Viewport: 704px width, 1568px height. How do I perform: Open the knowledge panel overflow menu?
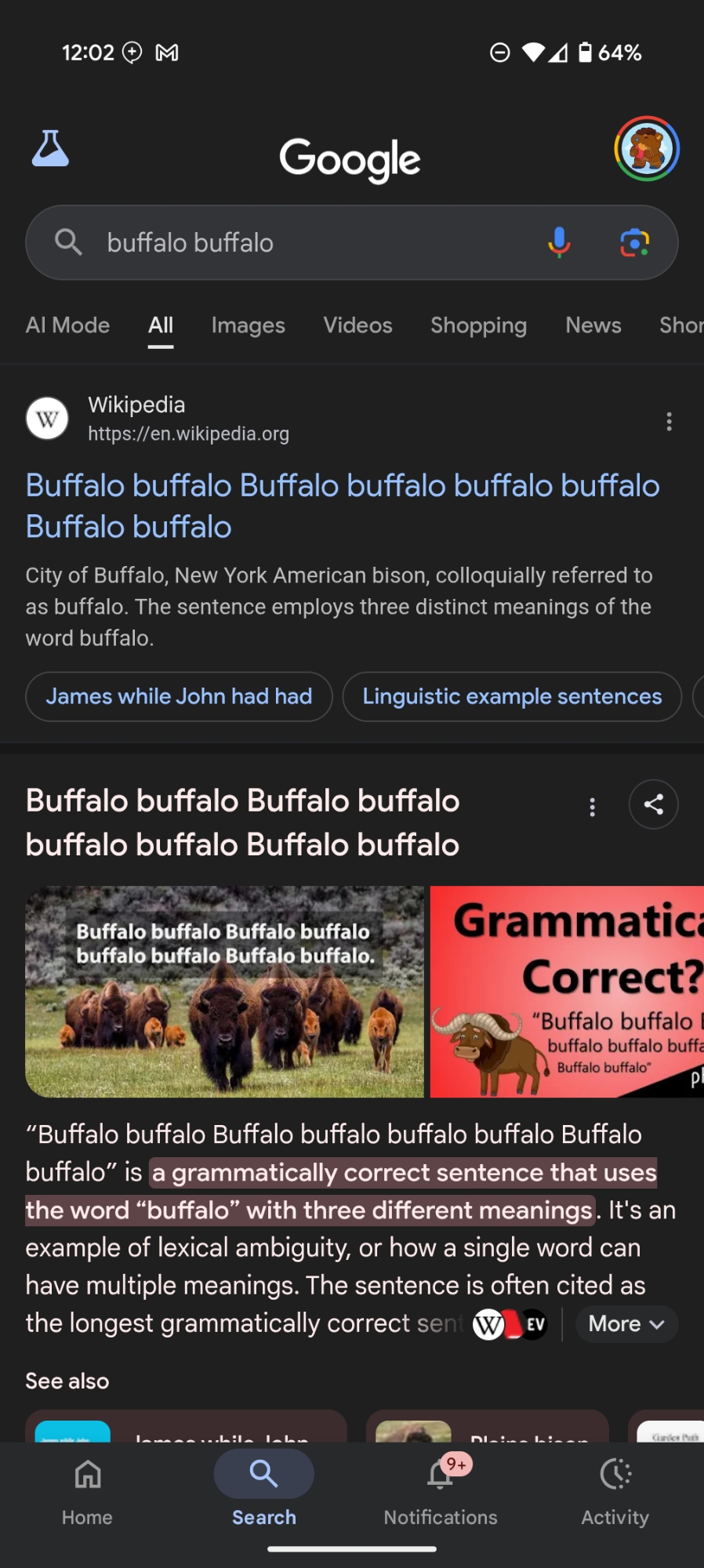click(592, 807)
